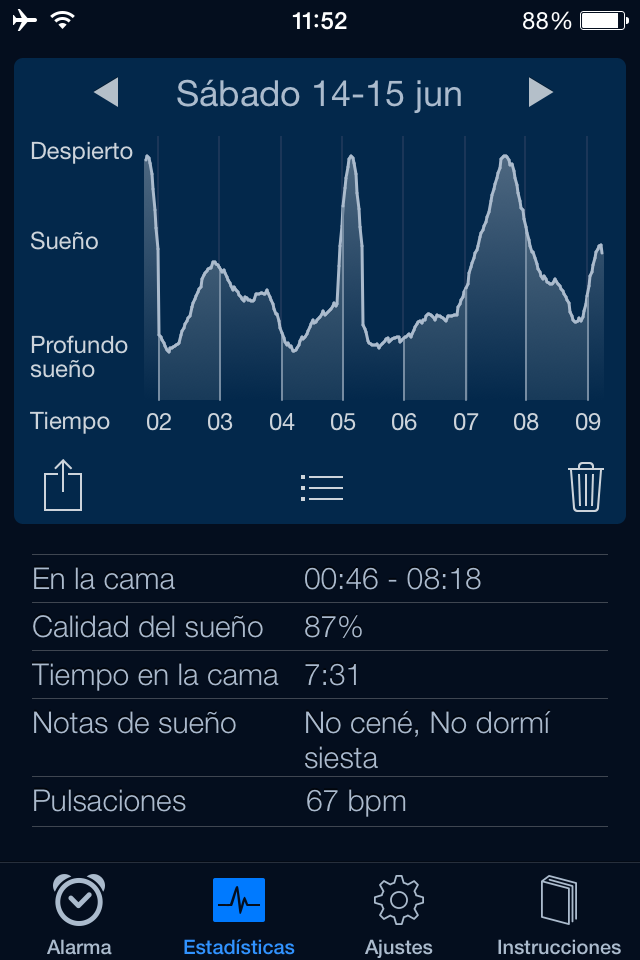Go to the next night's sleep graph
This screenshot has width=640, height=960.
[541, 93]
